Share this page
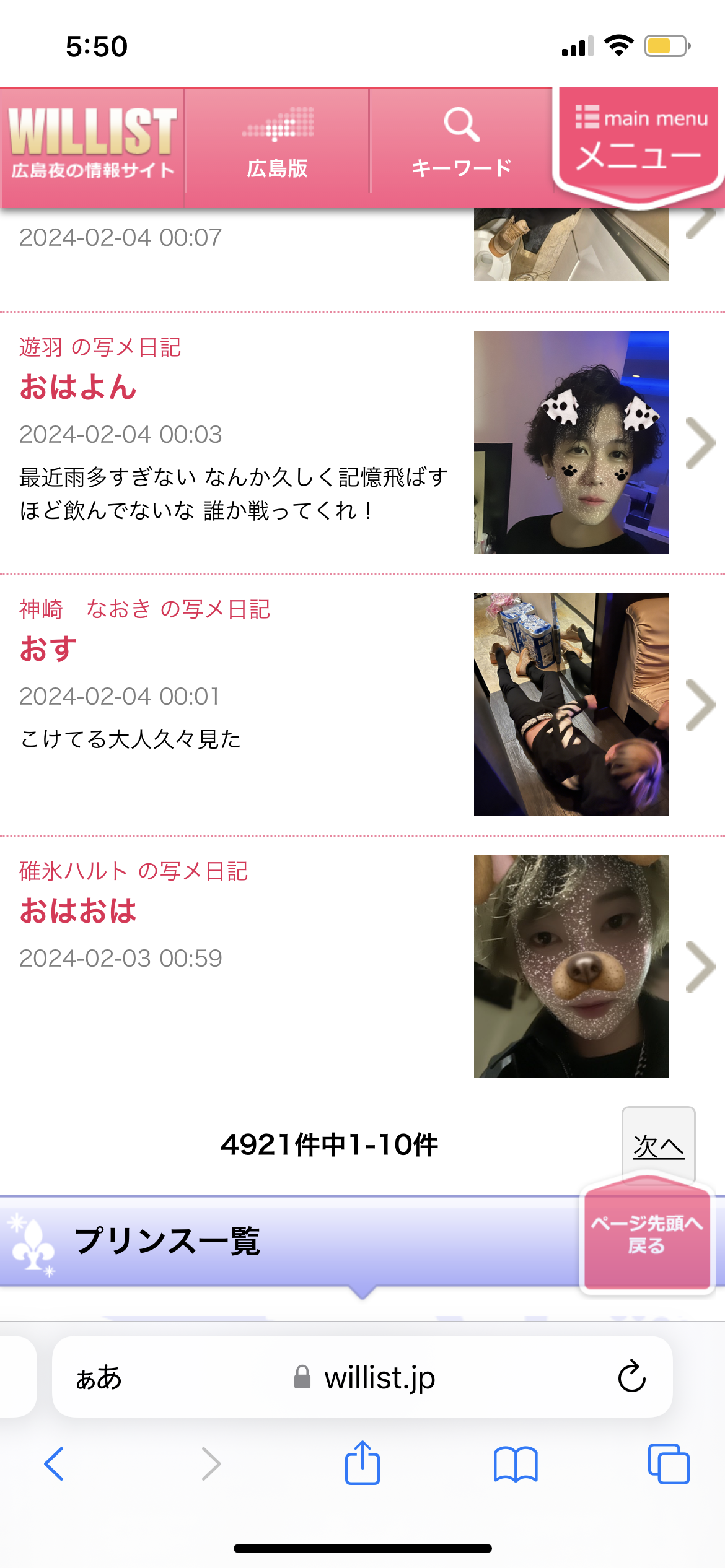 362,1464
